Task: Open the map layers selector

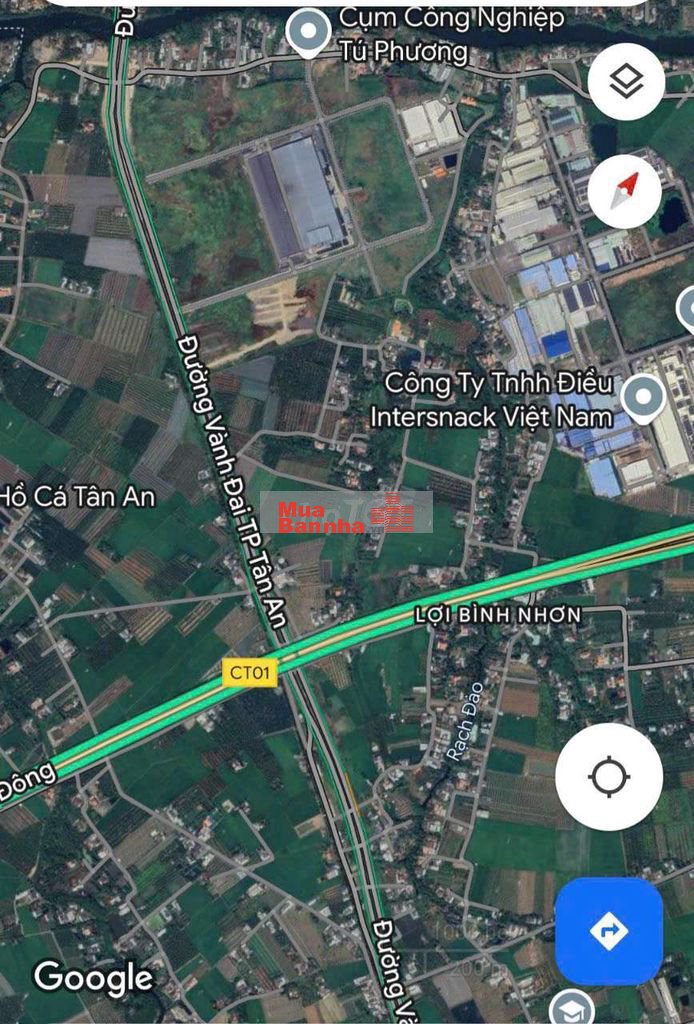Action: (x=626, y=83)
